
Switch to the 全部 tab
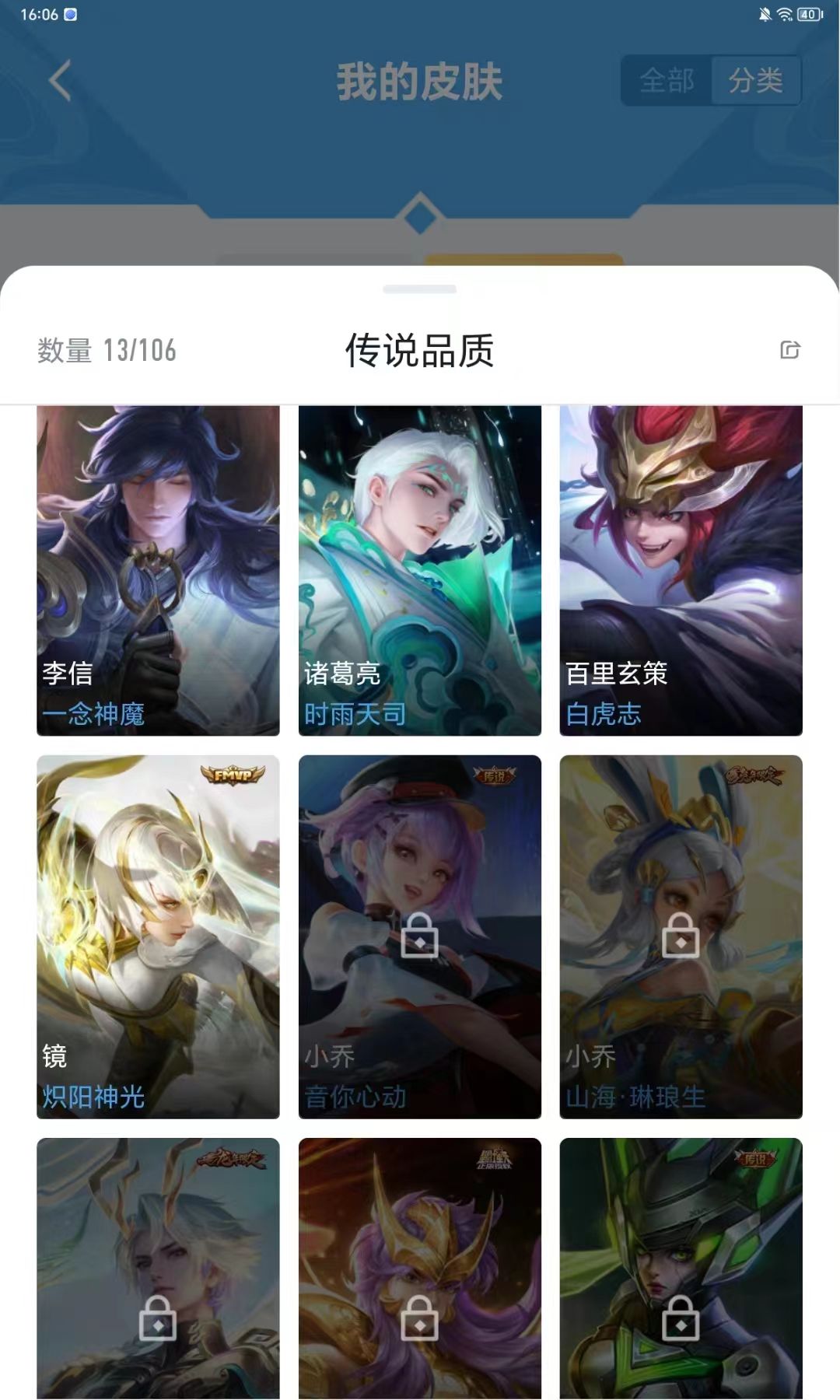point(667,81)
